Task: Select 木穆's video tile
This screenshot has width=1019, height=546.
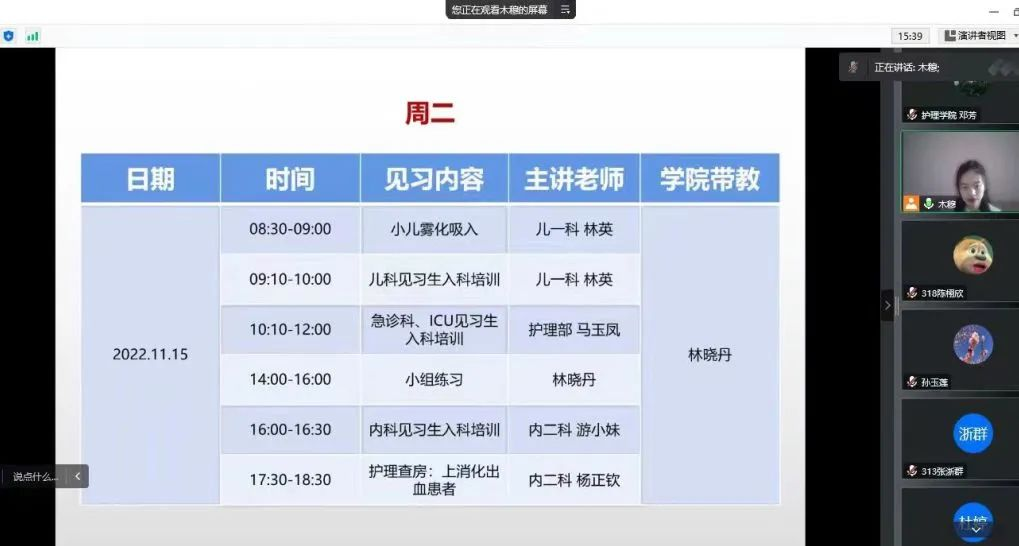Action: 960,172
